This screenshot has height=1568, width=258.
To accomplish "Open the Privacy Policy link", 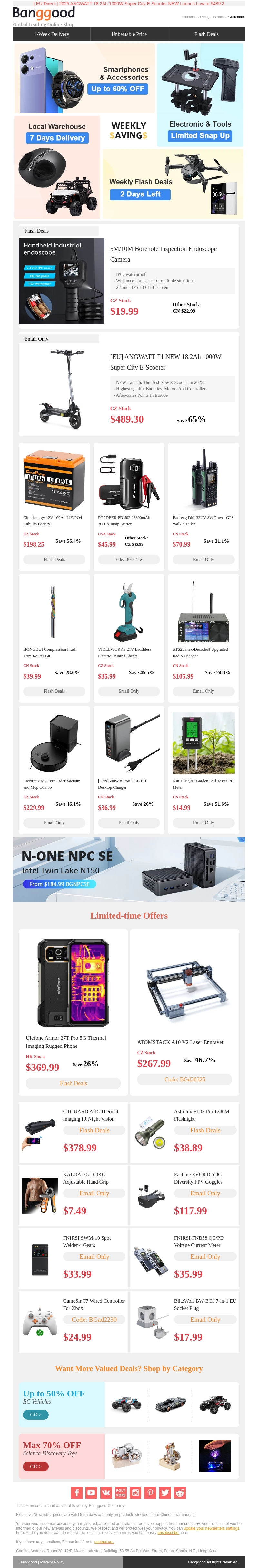I will click(x=52, y=1562).
